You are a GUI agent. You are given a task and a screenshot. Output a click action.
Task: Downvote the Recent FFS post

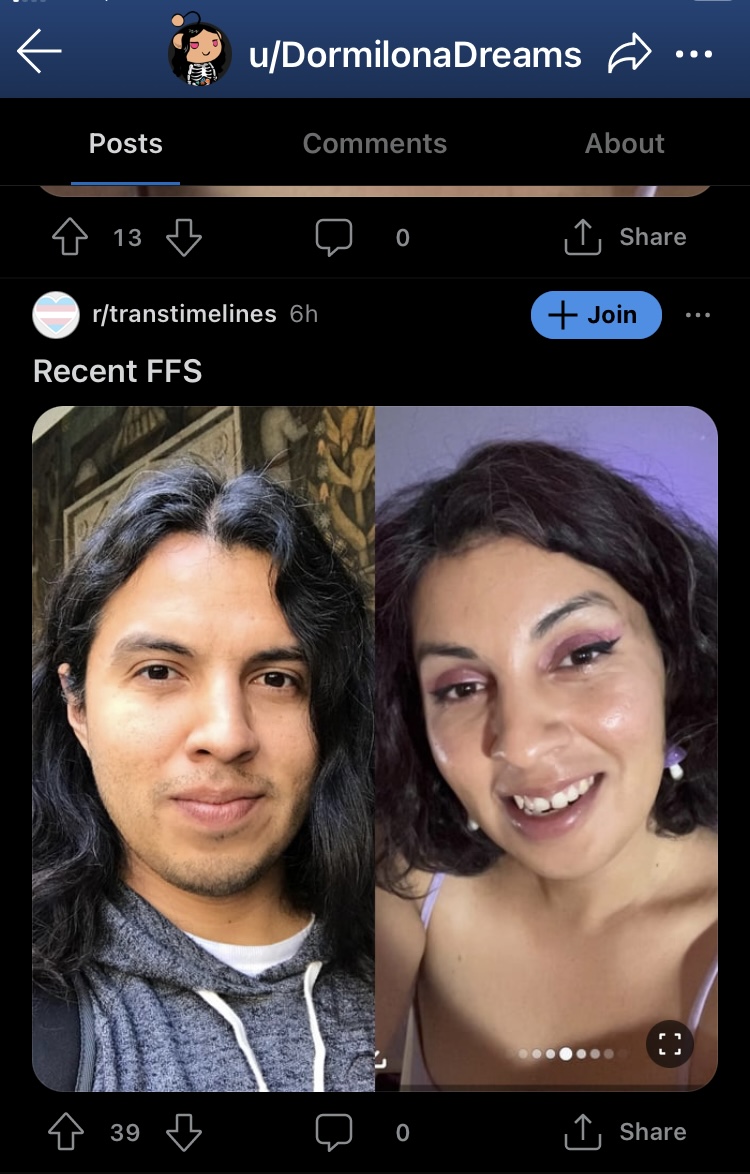tap(183, 1131)
